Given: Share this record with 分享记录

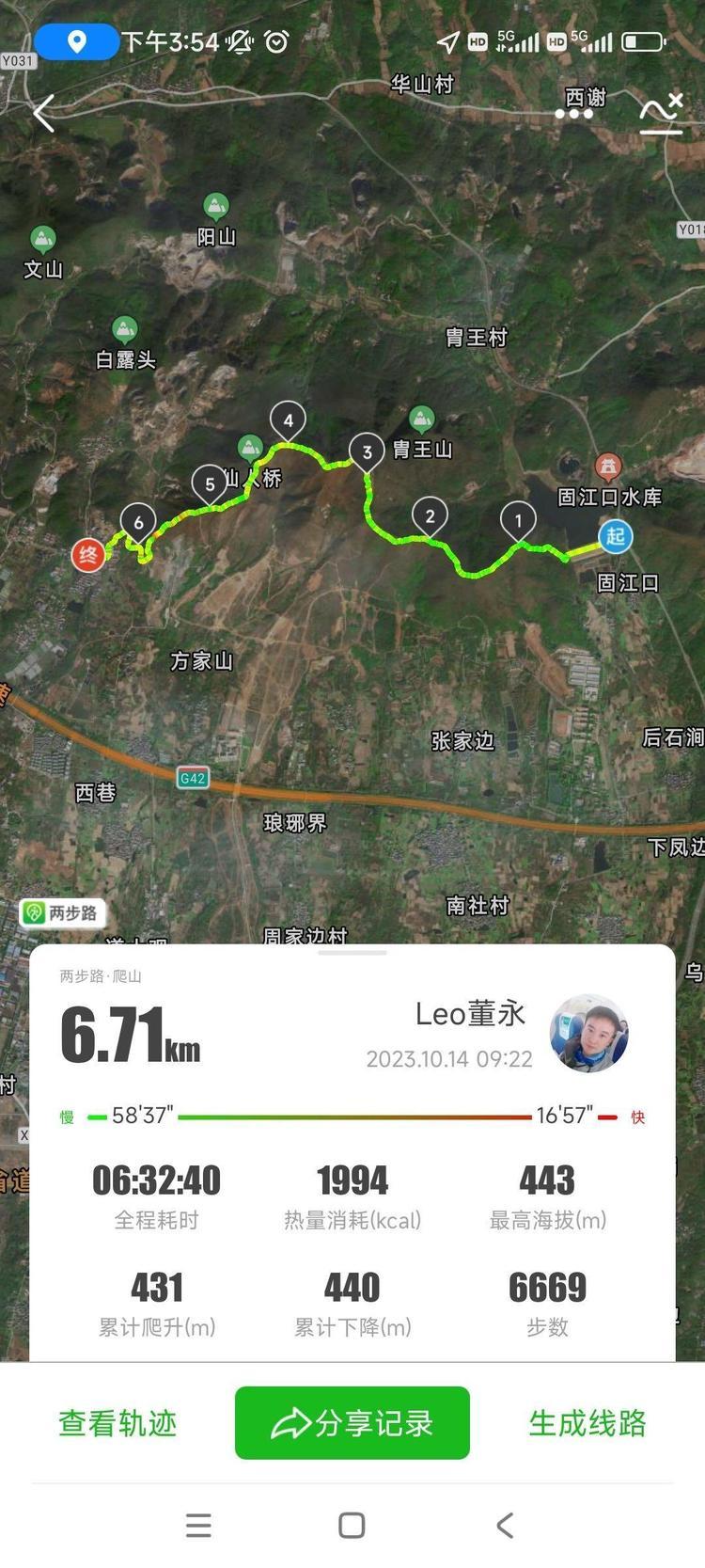Looking at the screenshot, I should [x=352, y=1423].
